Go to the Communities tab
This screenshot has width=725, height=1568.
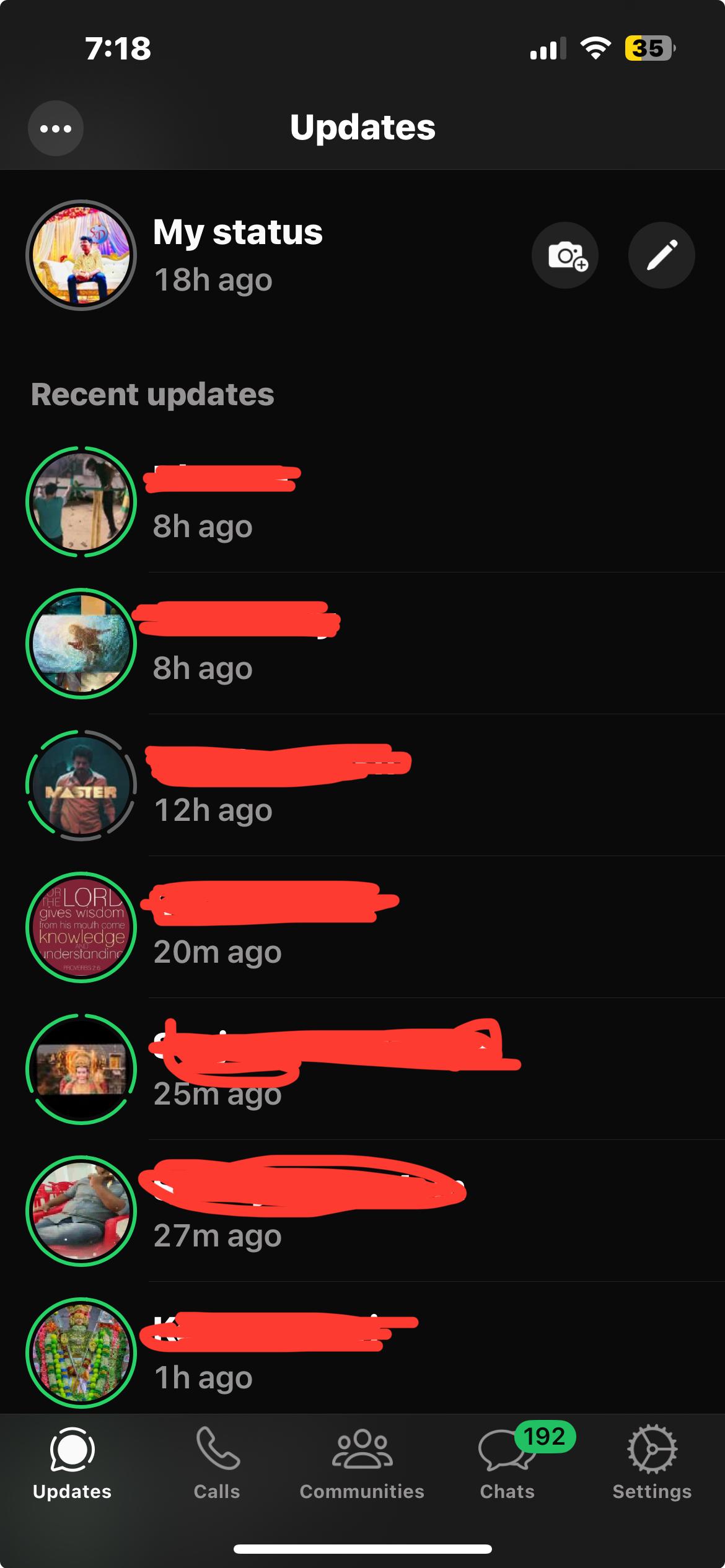(x=362, y=1463)
